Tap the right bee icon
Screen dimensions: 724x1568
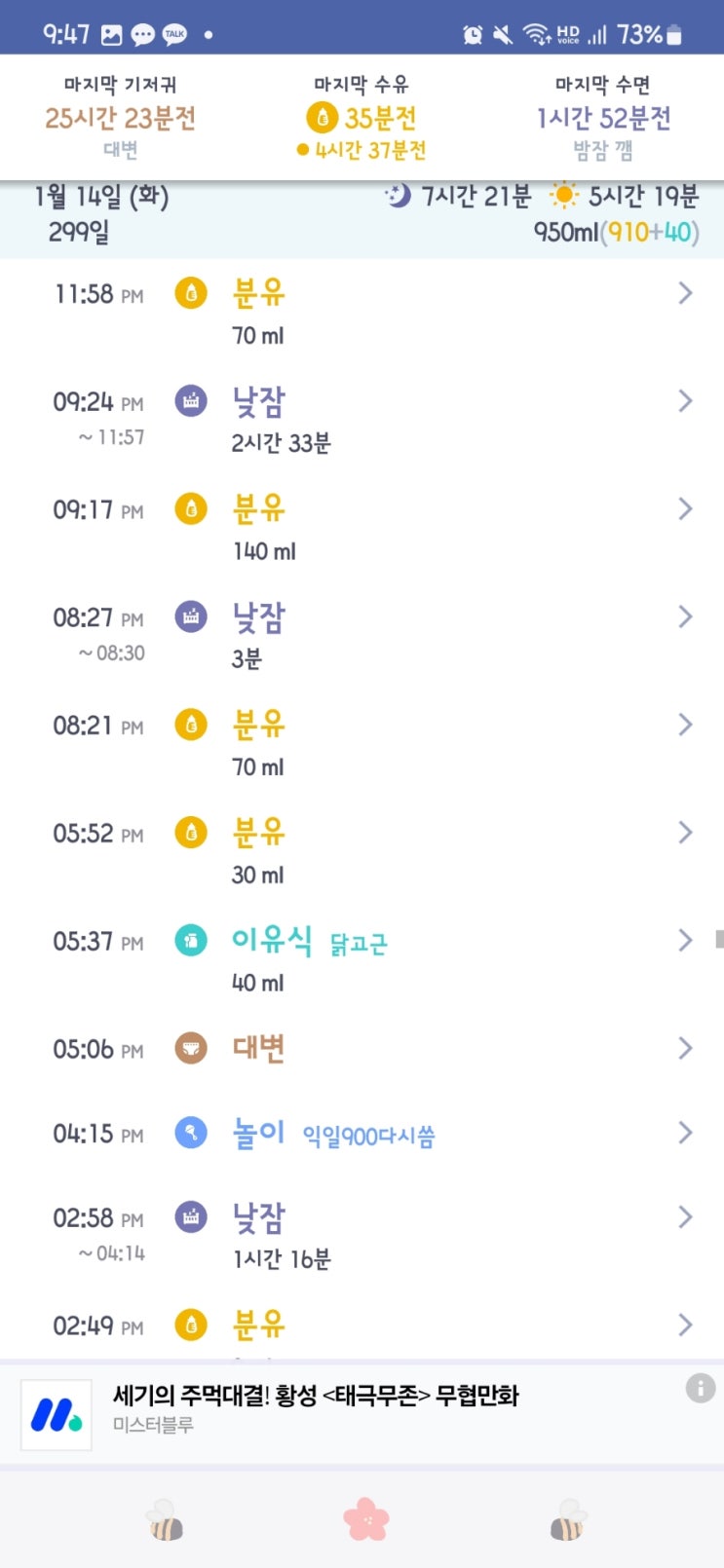click(x=568, y=1519)
